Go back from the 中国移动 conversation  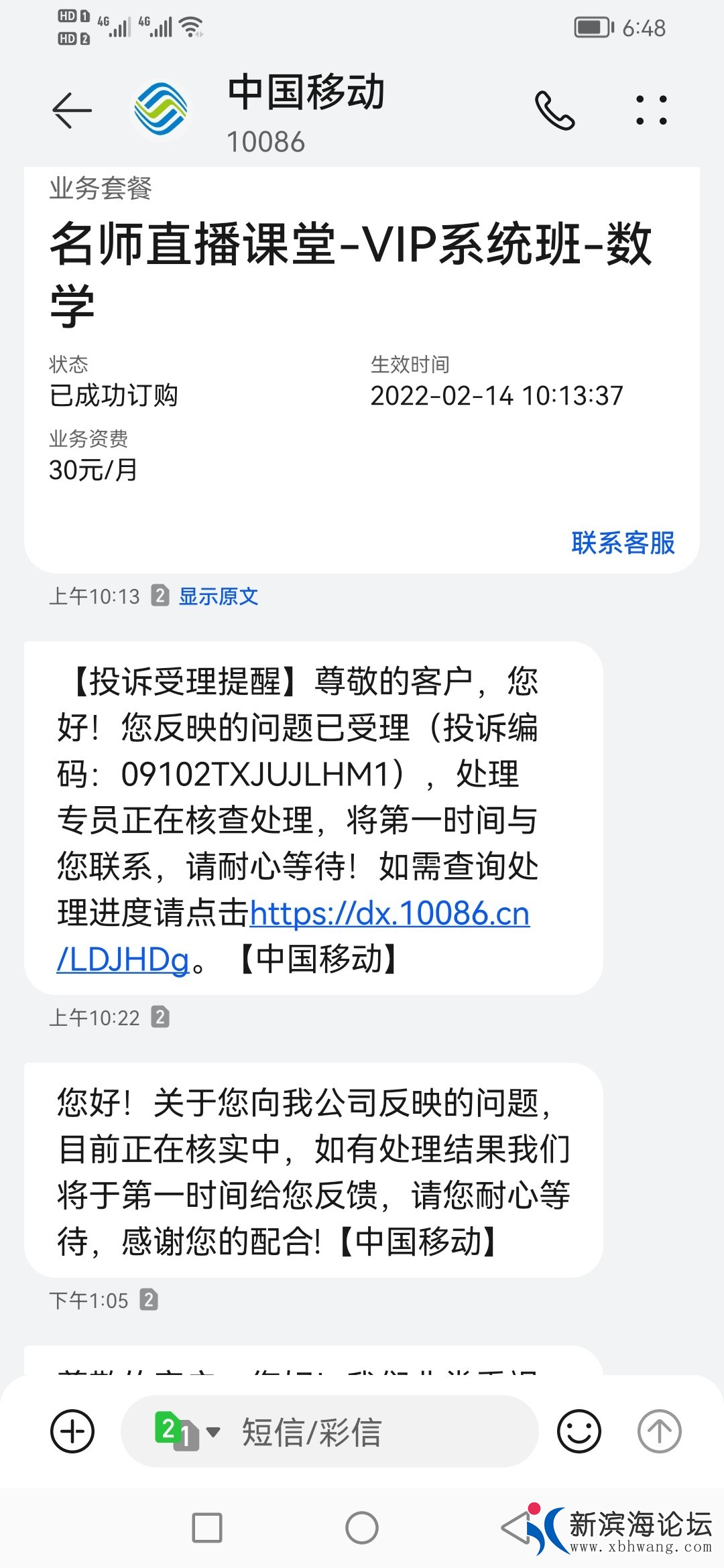pyautogui.click(x=72, y=110)
